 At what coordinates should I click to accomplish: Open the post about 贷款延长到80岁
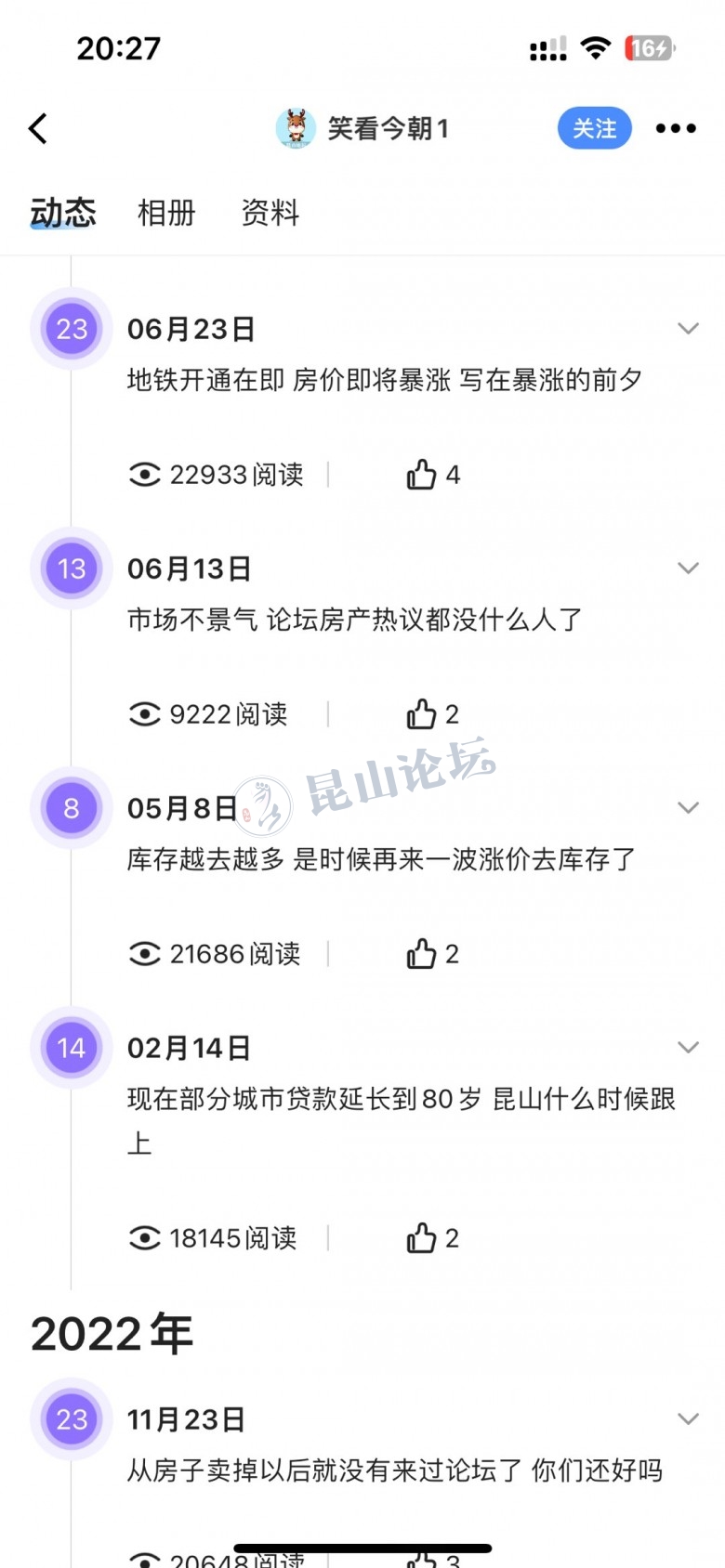tap(401, 1100)
